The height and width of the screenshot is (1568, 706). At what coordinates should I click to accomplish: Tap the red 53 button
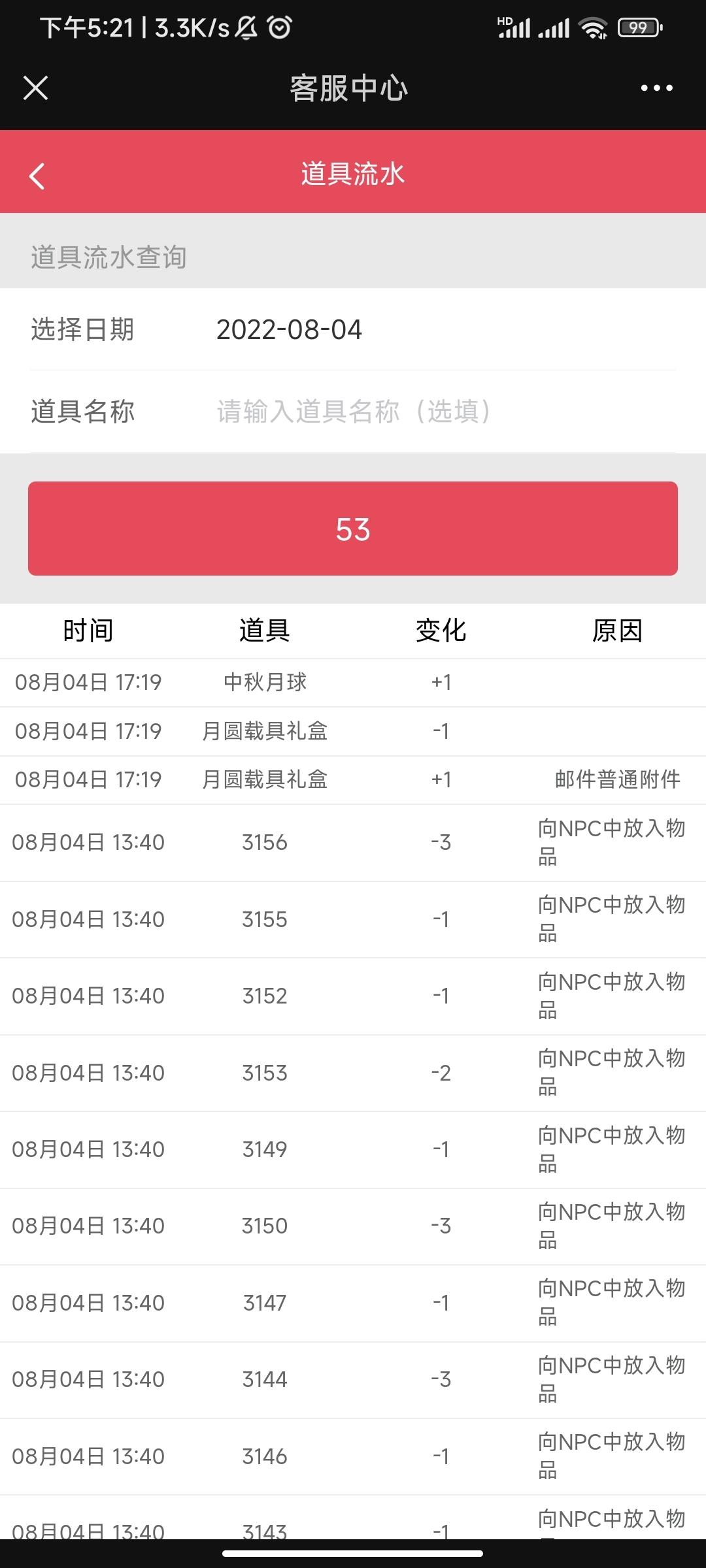[353, 529]
